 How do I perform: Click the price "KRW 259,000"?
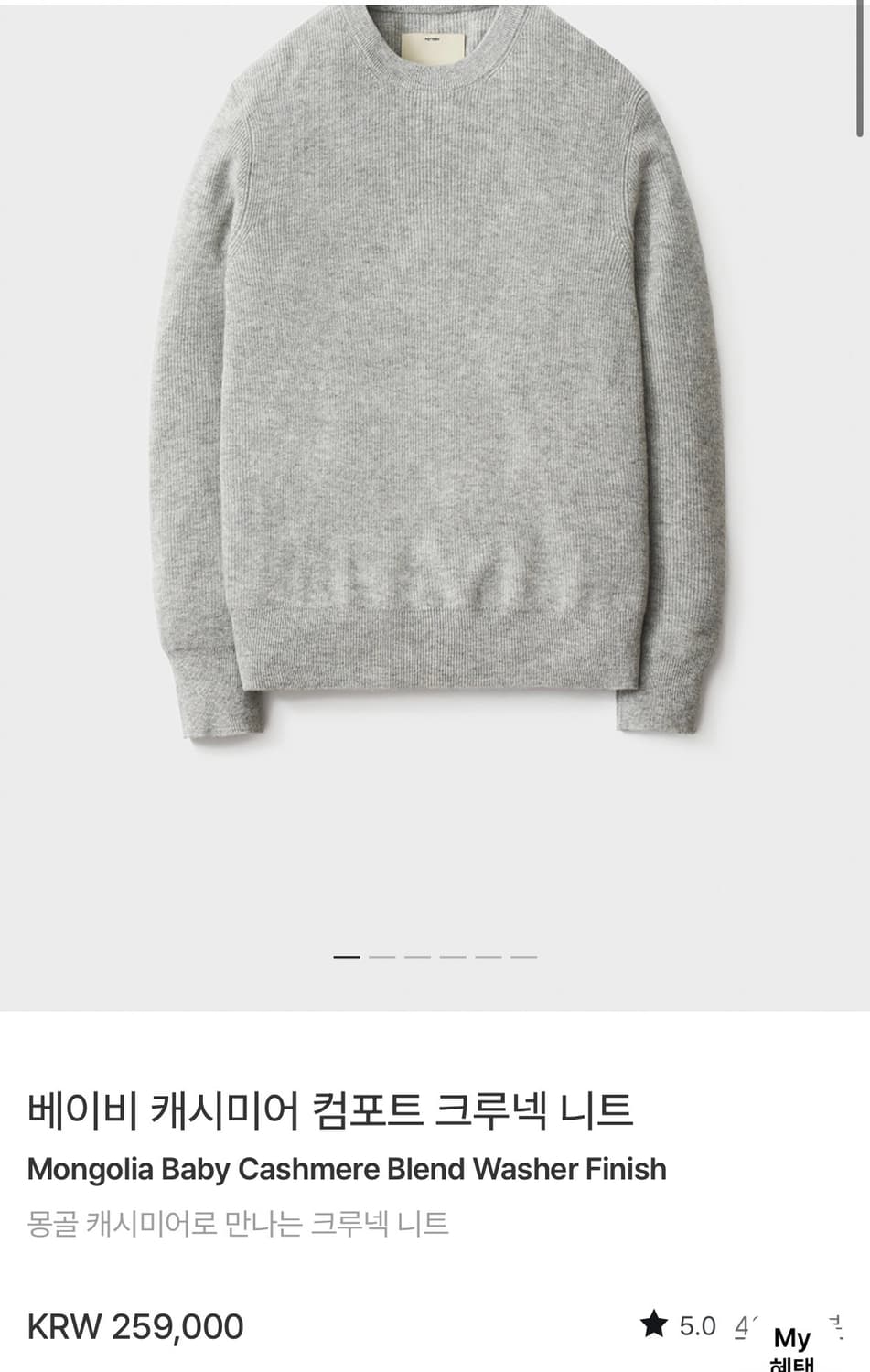[134, 1324]
